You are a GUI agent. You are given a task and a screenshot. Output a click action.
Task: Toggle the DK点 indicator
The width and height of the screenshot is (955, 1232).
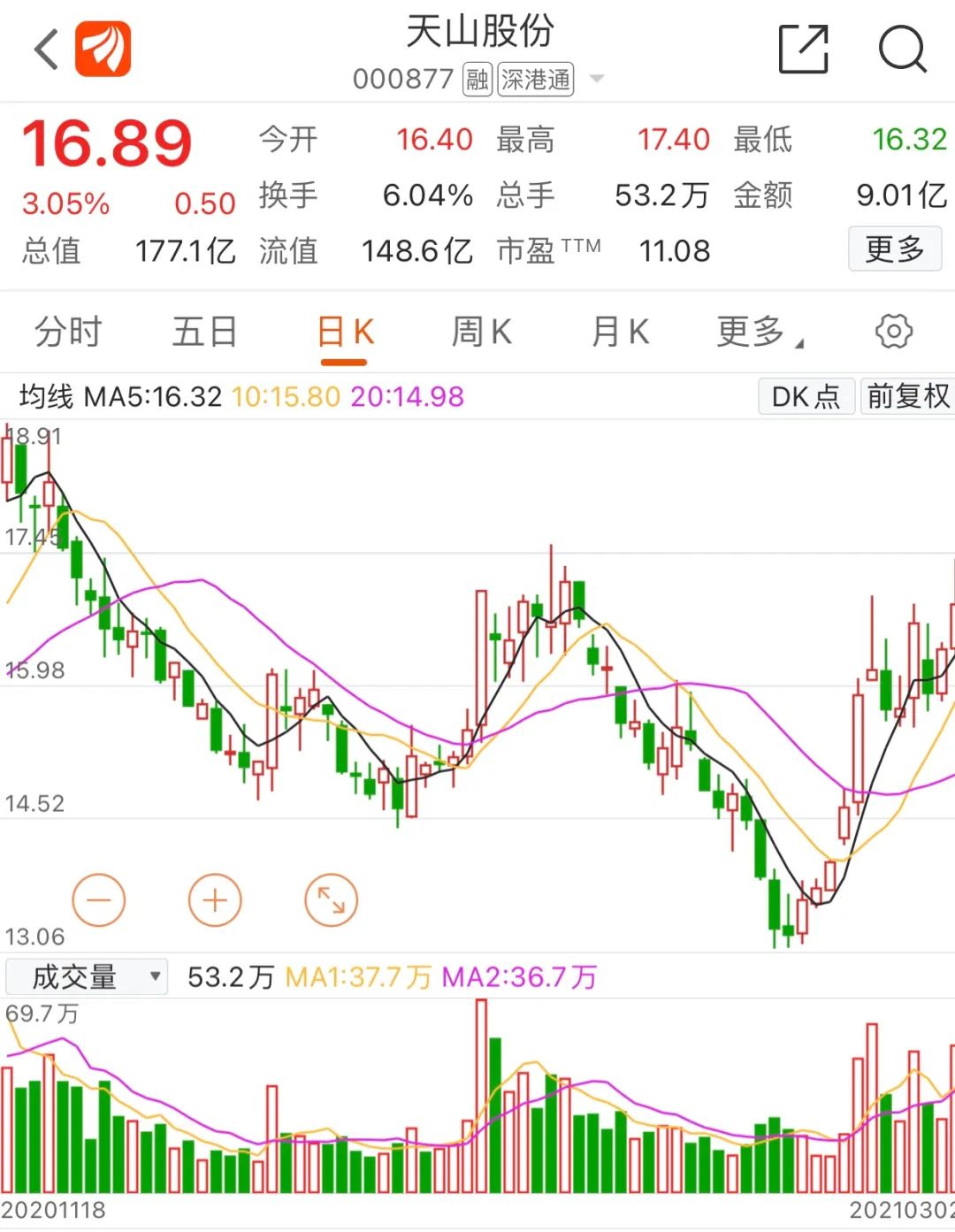click(806, 396)
